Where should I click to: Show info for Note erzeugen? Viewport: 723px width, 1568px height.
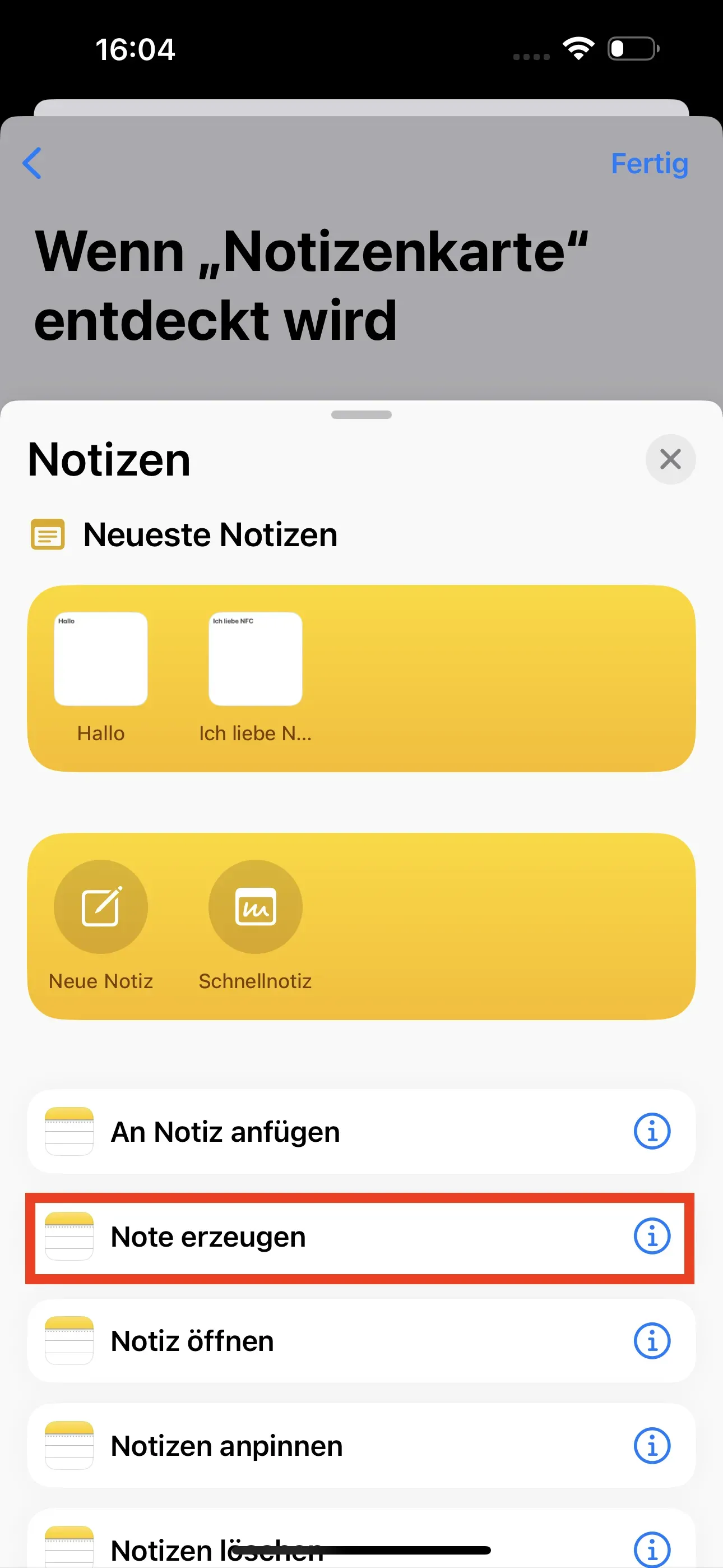(x=652, y=1236)
